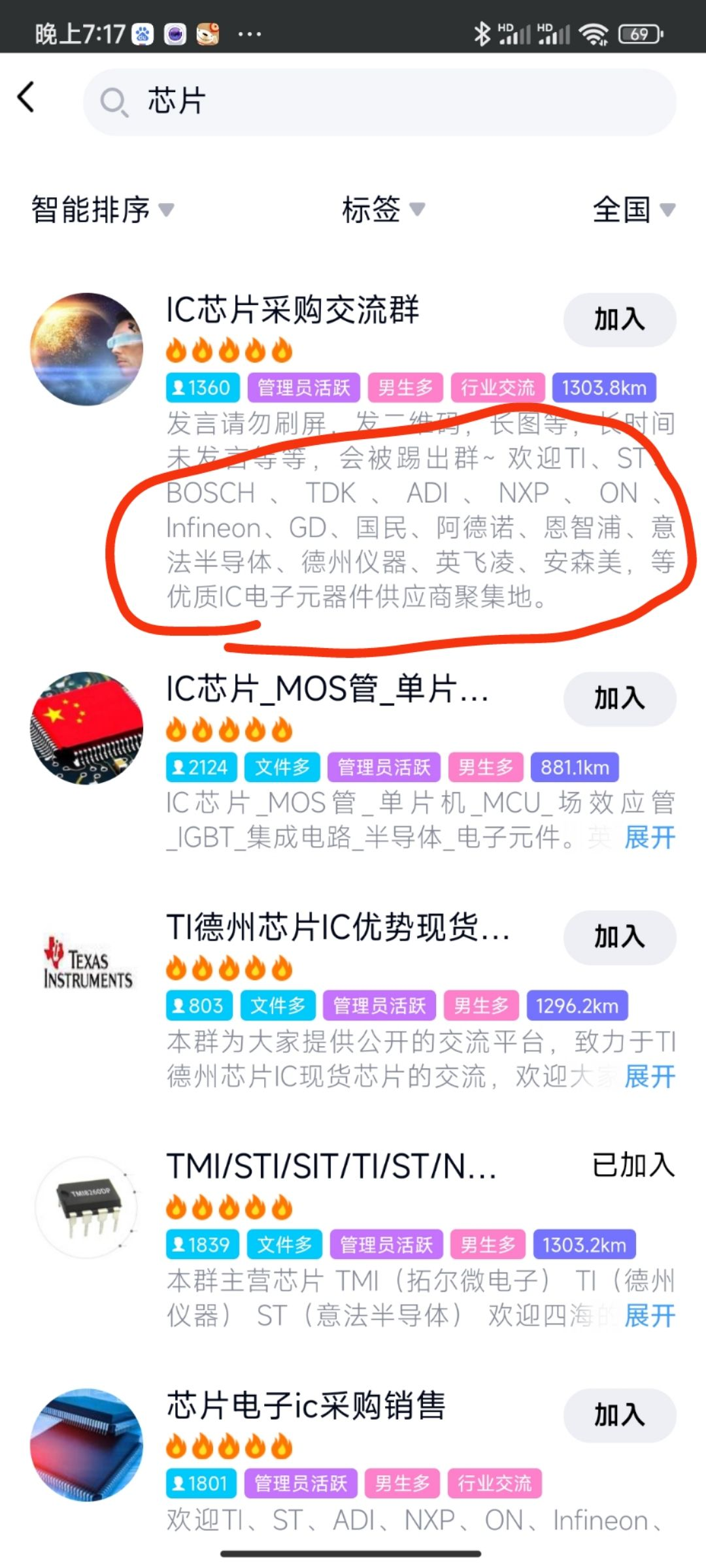Open the TMI/STI/SIT/TI/ST group entry

[331, 1166]
